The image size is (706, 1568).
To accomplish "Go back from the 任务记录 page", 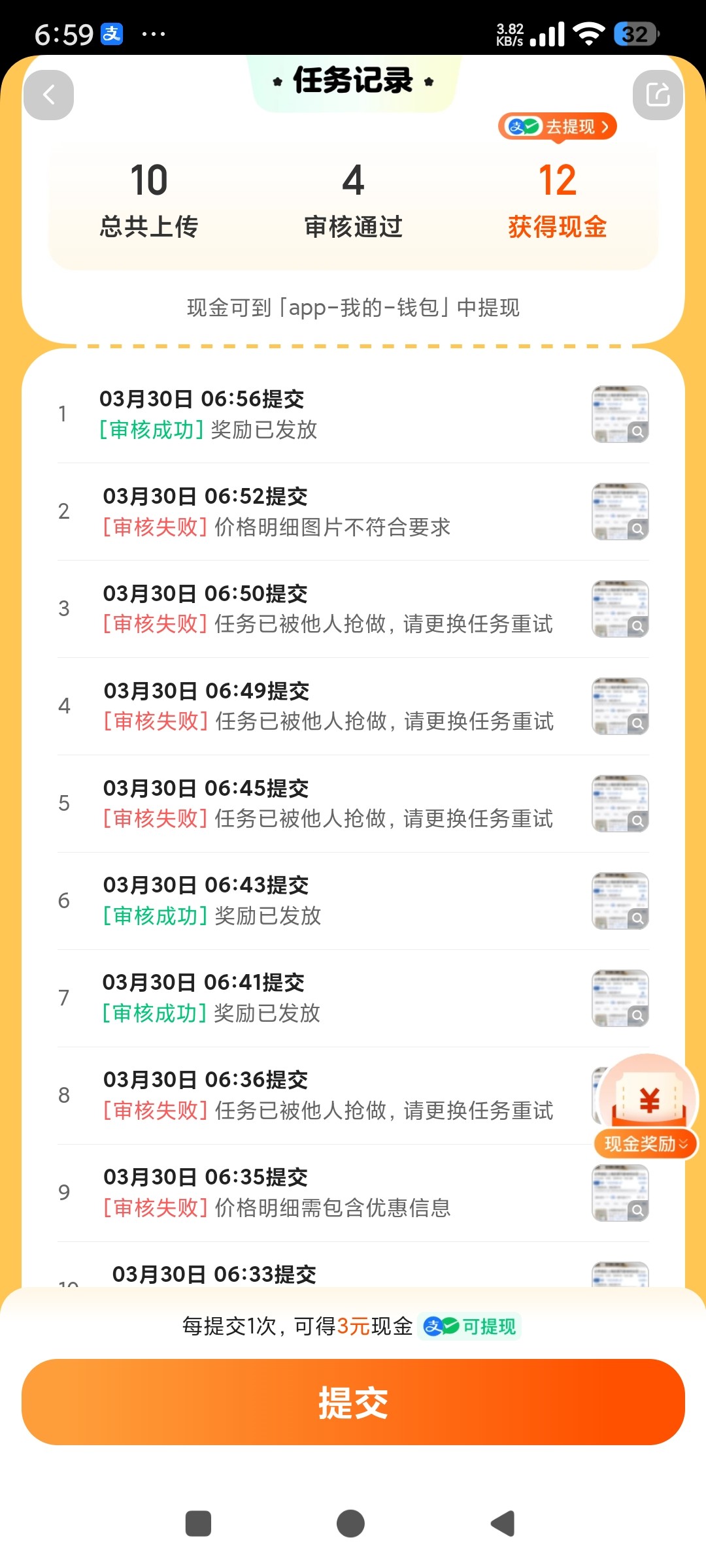I will (x=48, y=95).
